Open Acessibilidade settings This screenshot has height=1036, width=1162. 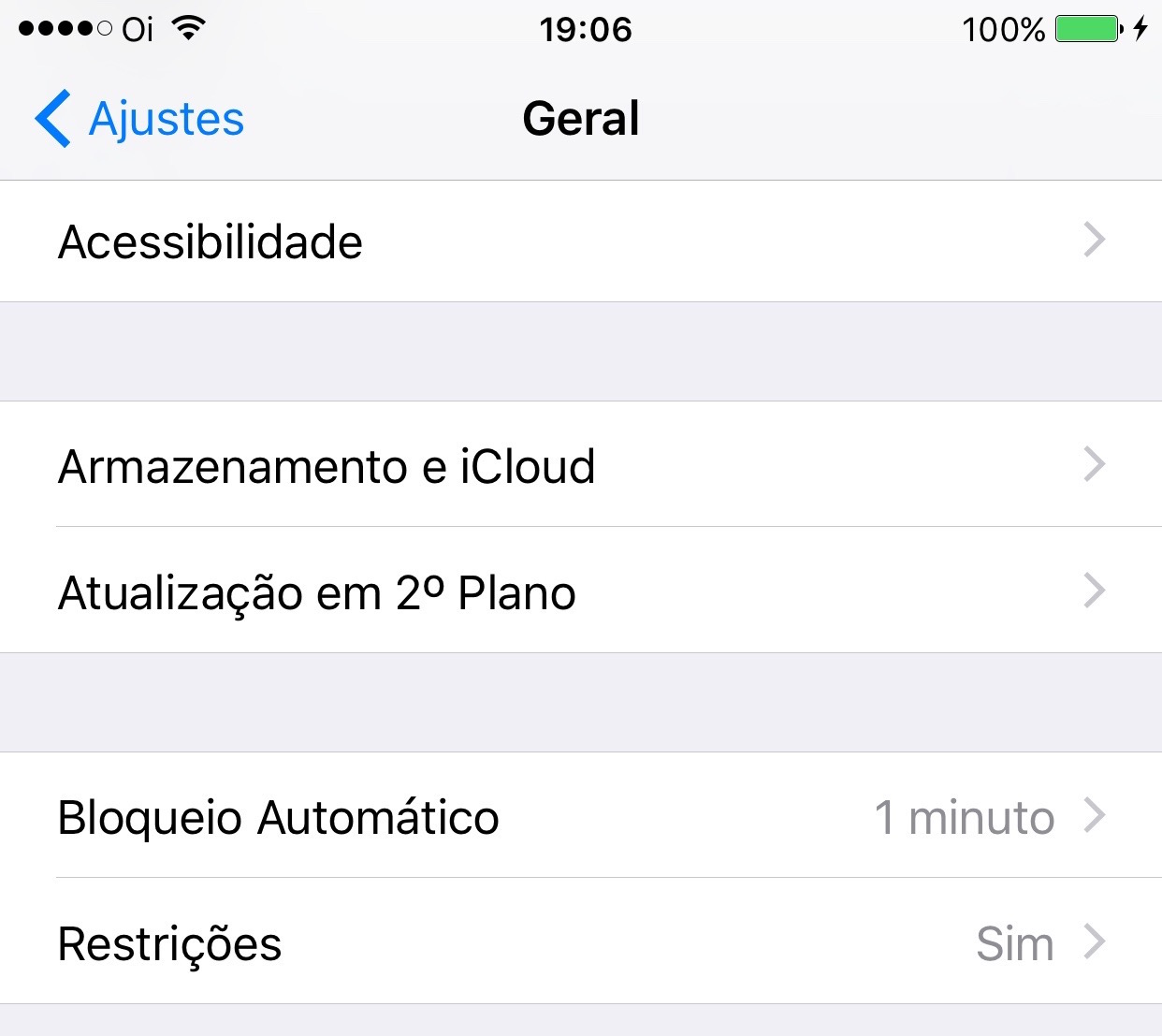580,241
